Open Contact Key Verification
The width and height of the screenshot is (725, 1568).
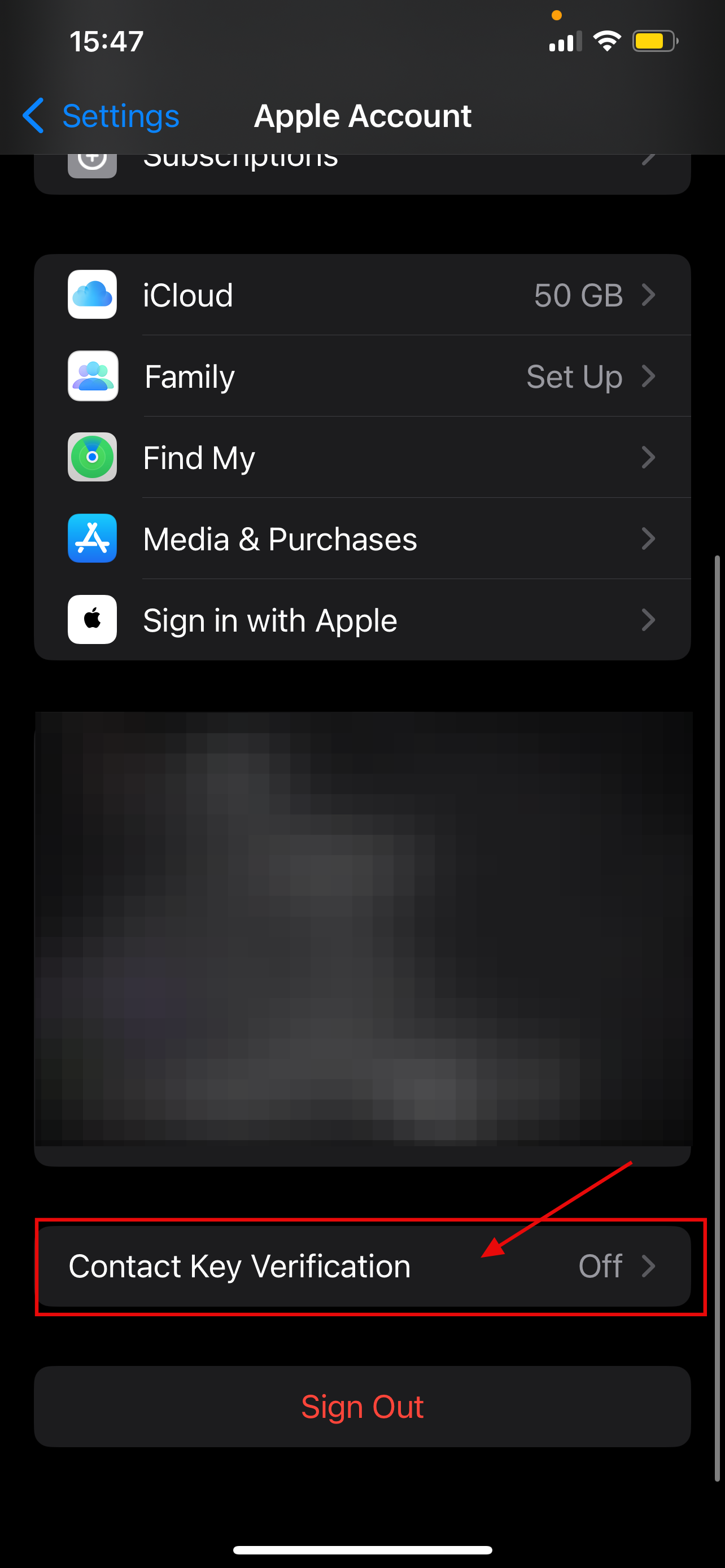(x=361, y=1267)
